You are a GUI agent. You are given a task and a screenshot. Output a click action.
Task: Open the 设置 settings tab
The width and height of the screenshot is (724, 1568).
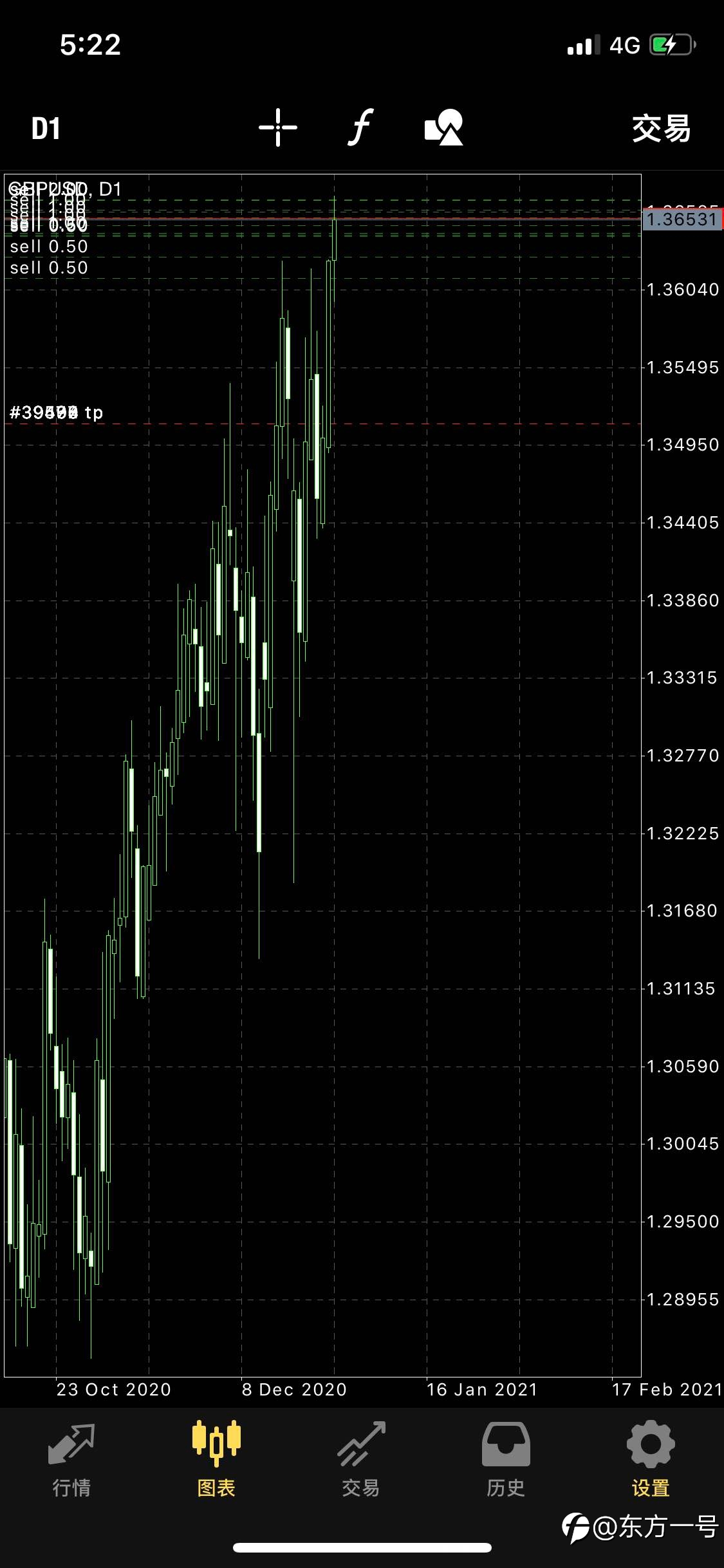[651, 1461]
